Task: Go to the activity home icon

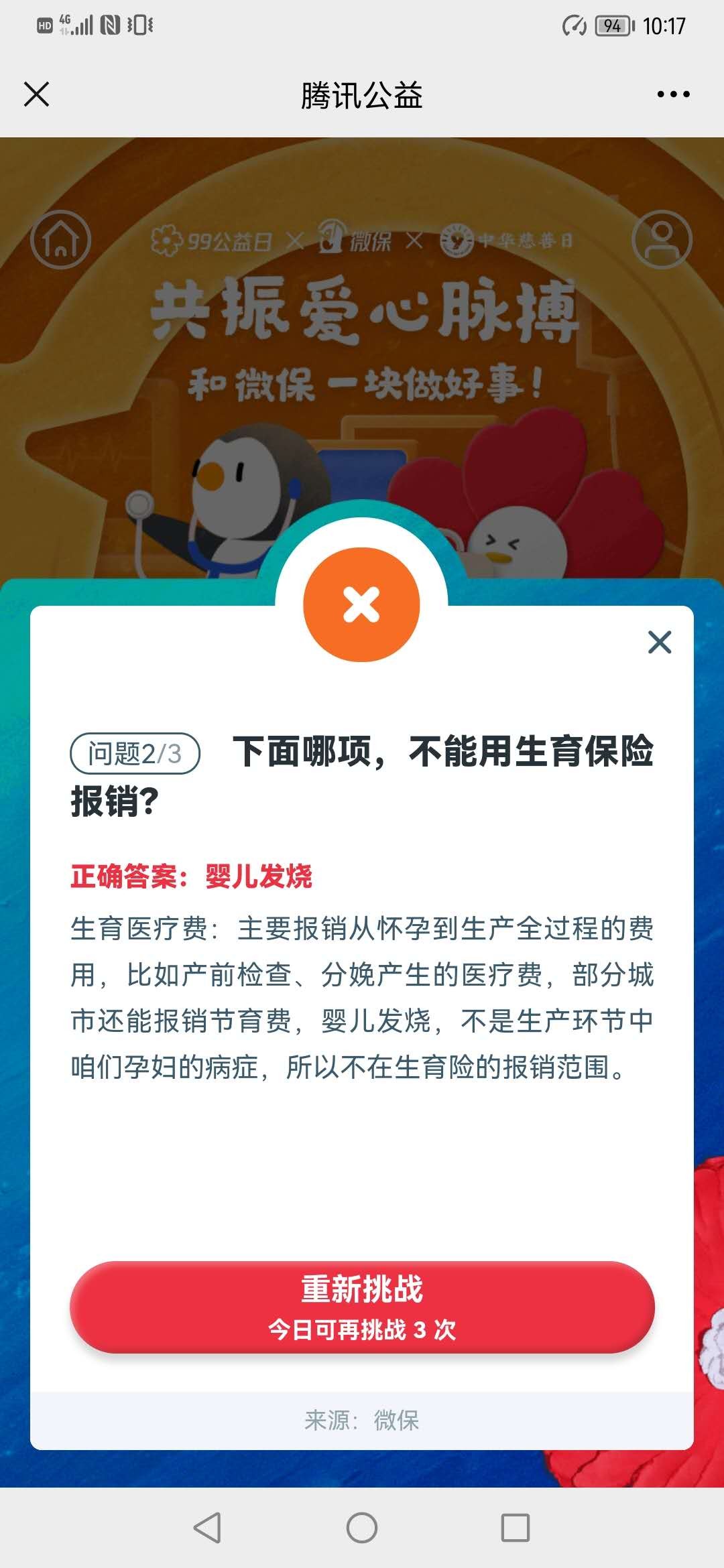Action: point(60,240)
